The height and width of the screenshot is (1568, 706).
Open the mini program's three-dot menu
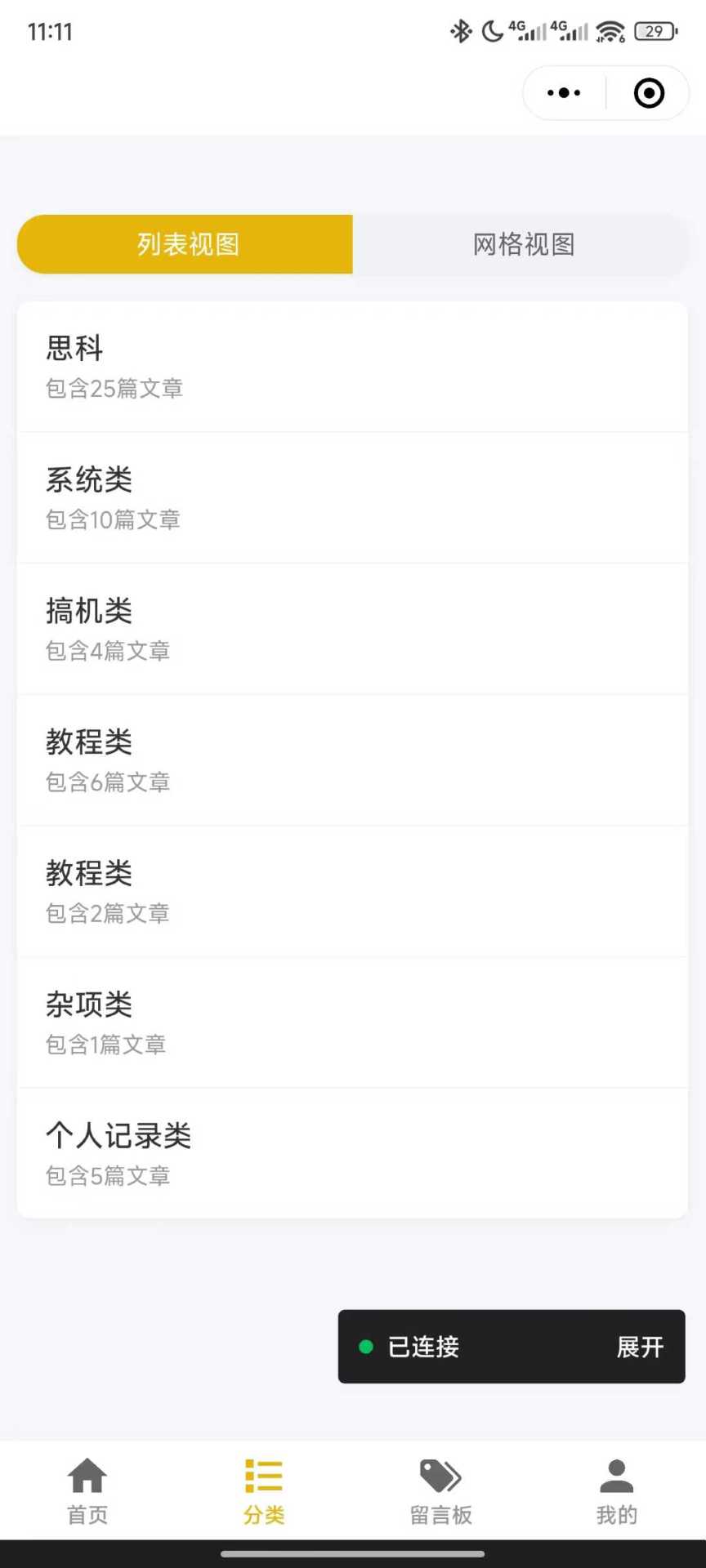pyautogui.click(x=564, y=93)
